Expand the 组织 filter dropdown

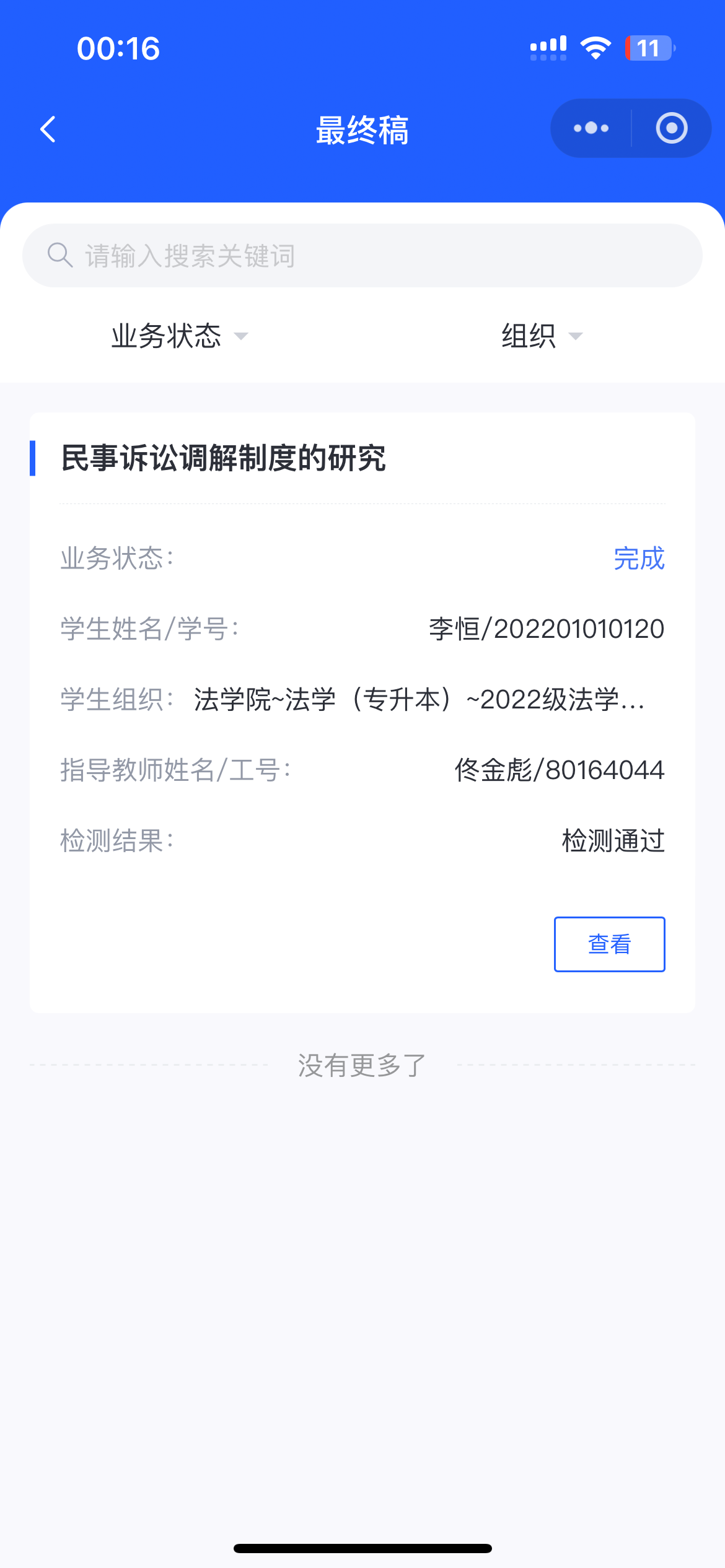542,336
